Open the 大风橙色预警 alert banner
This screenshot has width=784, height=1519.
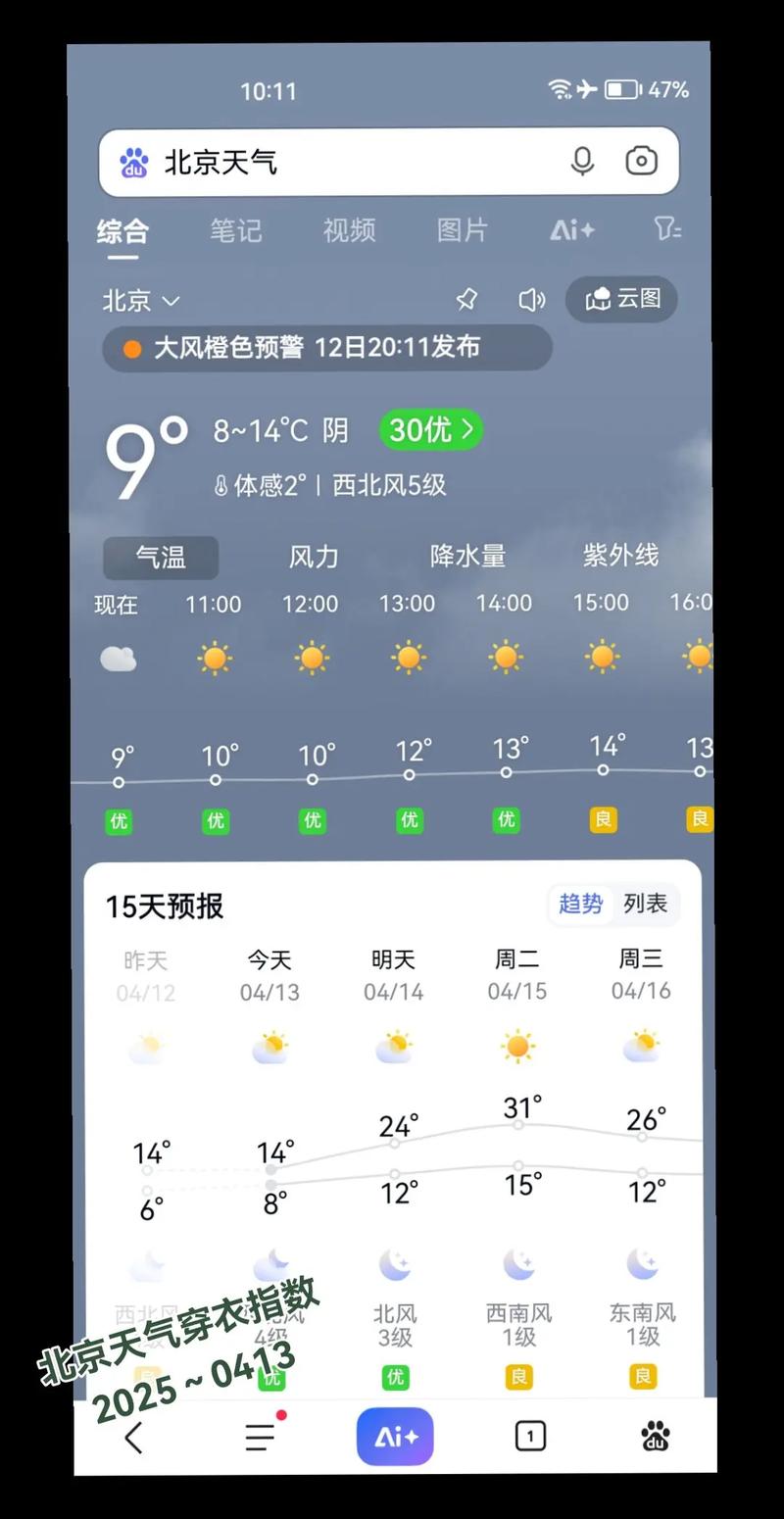click(325, 348)
